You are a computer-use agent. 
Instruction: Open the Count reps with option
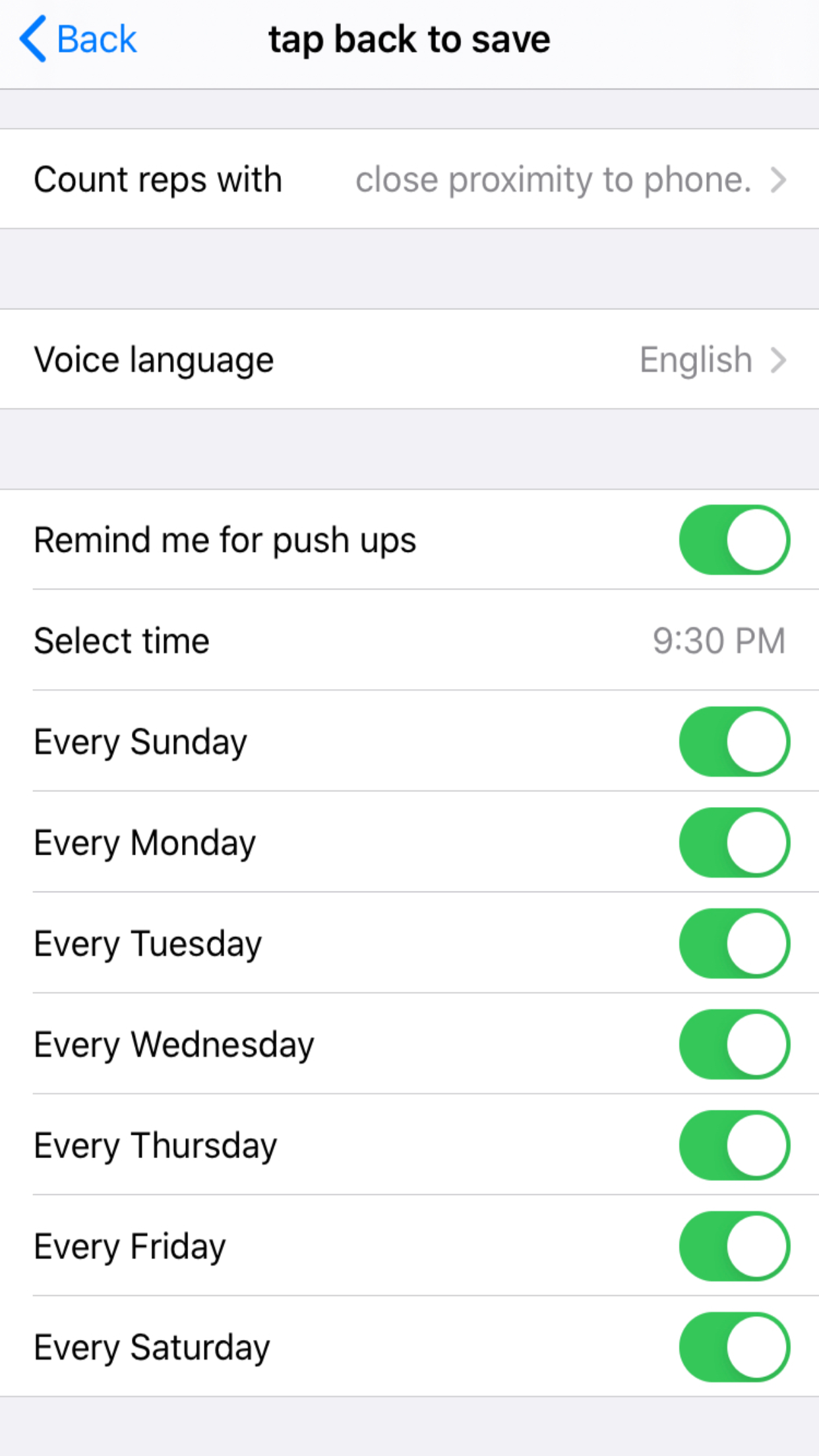pyautogui.click(x=409, y=179)
